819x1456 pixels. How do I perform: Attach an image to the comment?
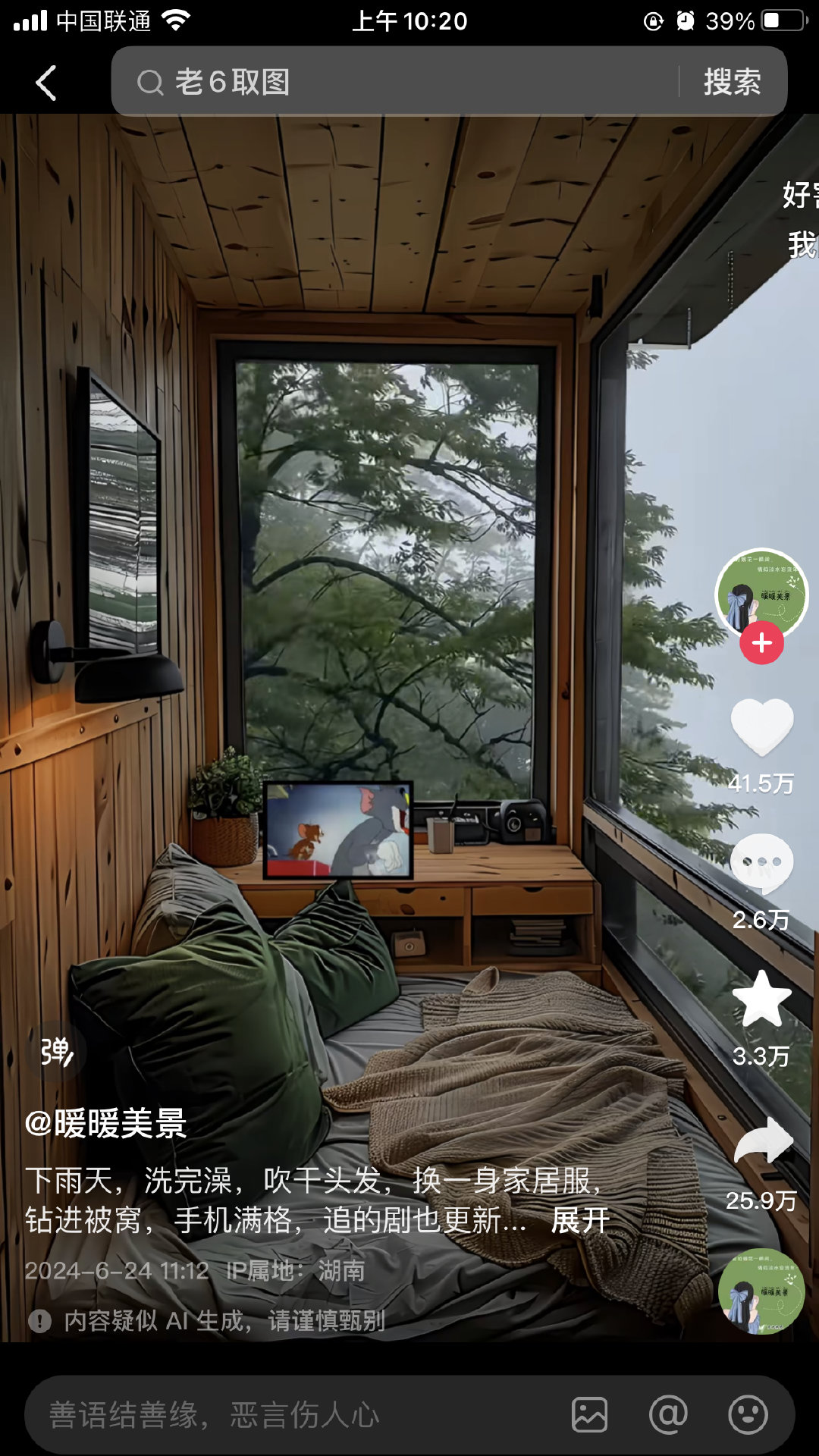589,1415
